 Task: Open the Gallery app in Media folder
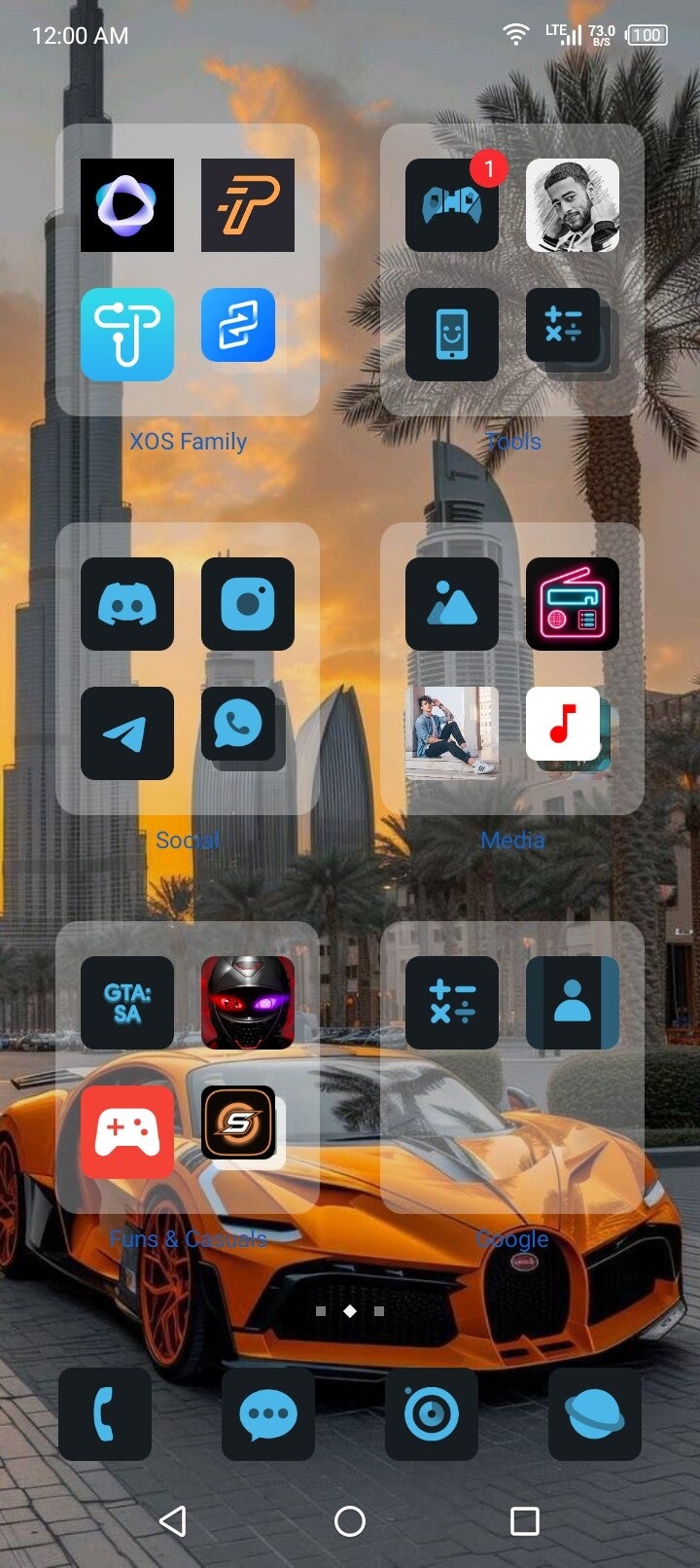click(452, 604)
